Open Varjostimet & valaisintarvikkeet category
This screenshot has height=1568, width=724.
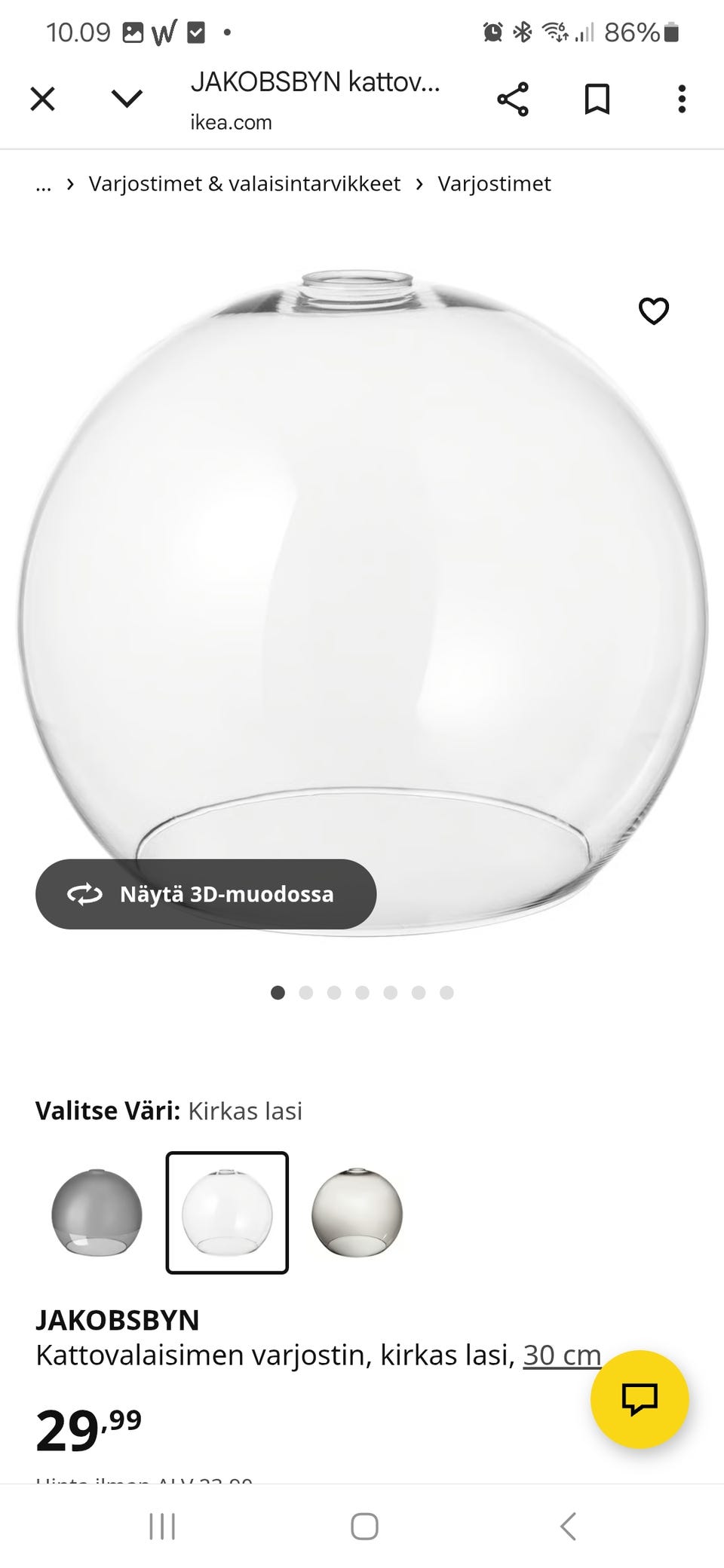point(244,183)
